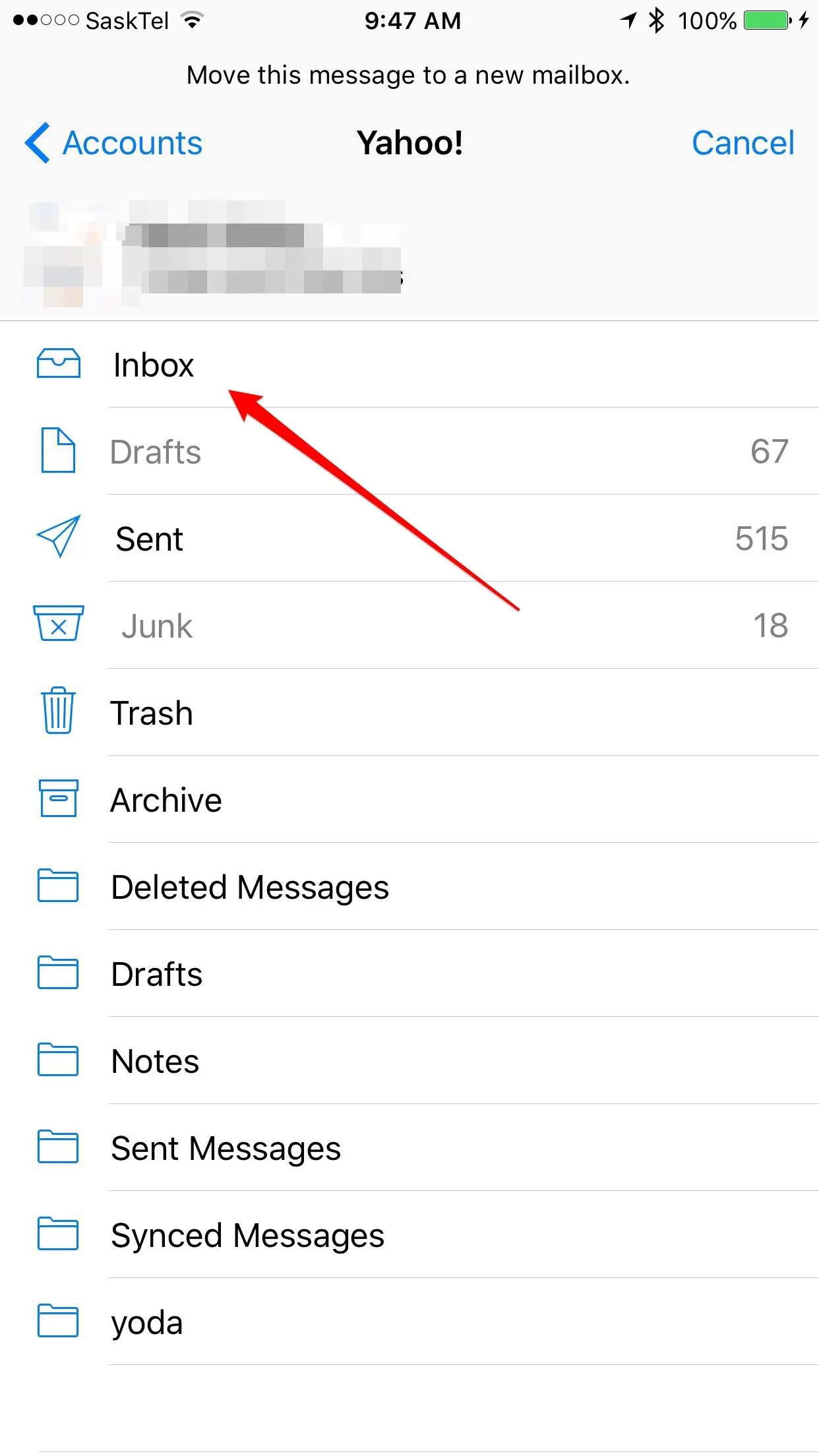
Task: Choose the Drafts folder below Deleted Messages
Action: 156,974
